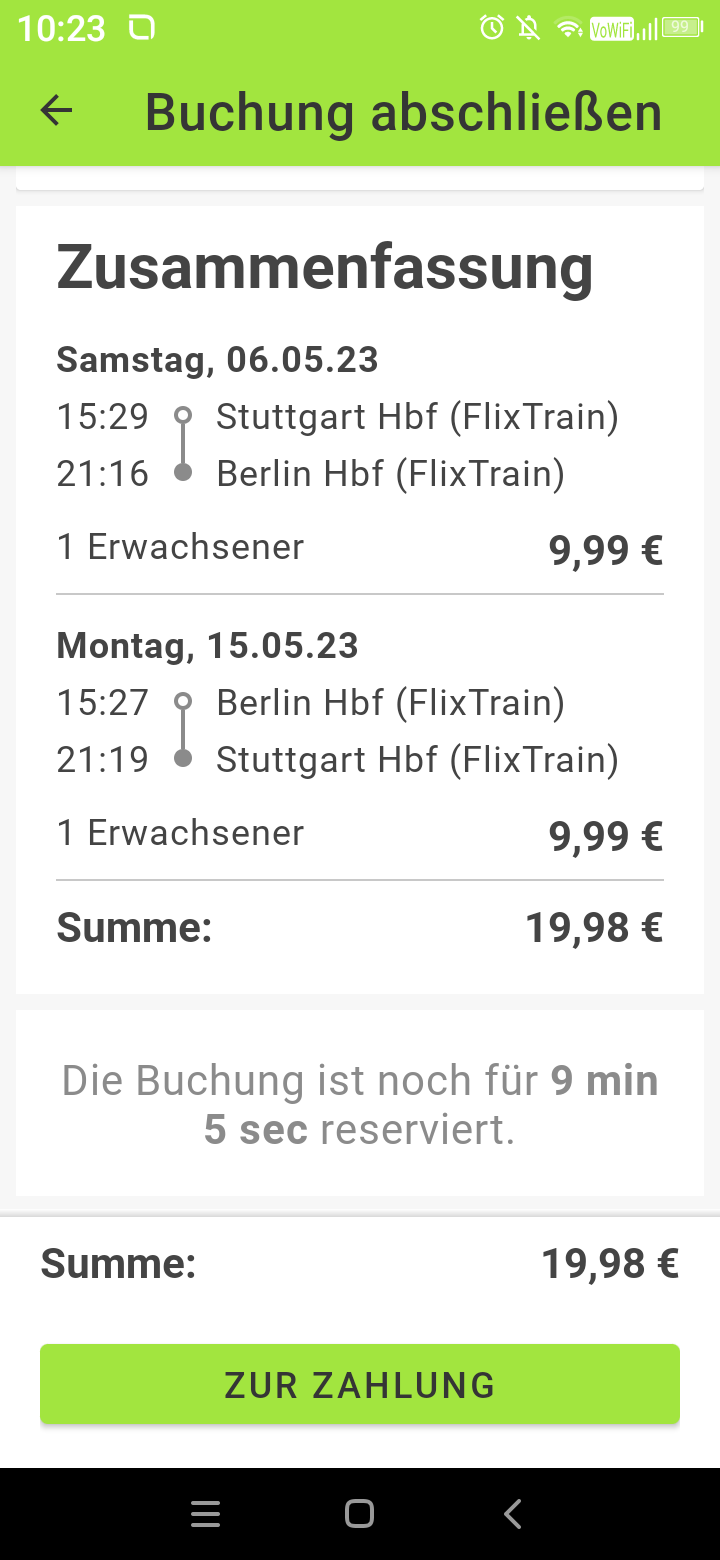This screenshot has width=720, height=1560.
Task: Go back using the header arrow
Action: point(57,111)
